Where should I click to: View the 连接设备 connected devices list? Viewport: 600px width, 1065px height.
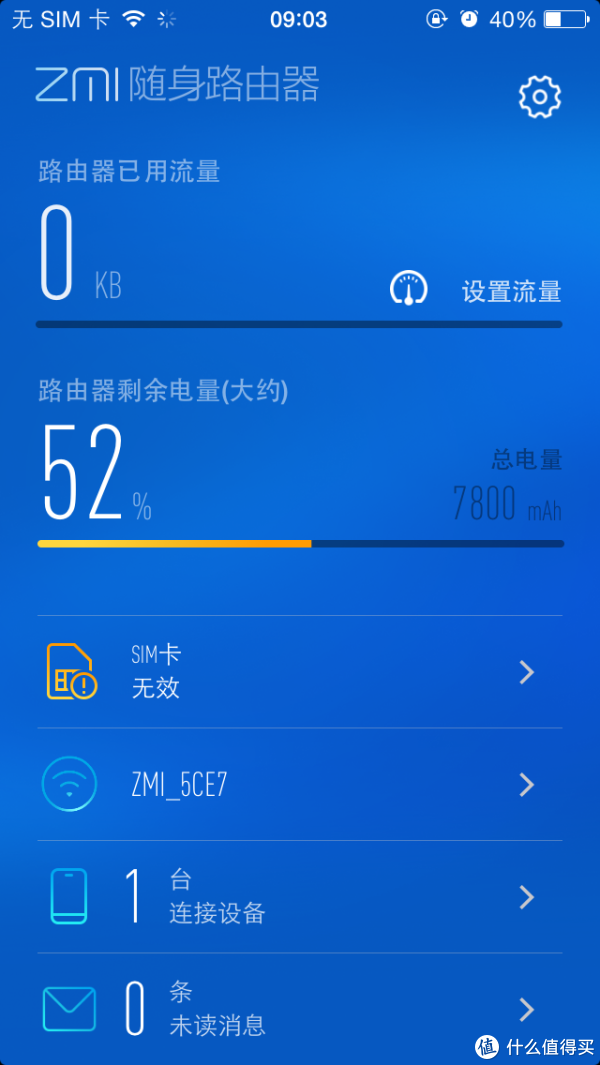pos(300,897)
